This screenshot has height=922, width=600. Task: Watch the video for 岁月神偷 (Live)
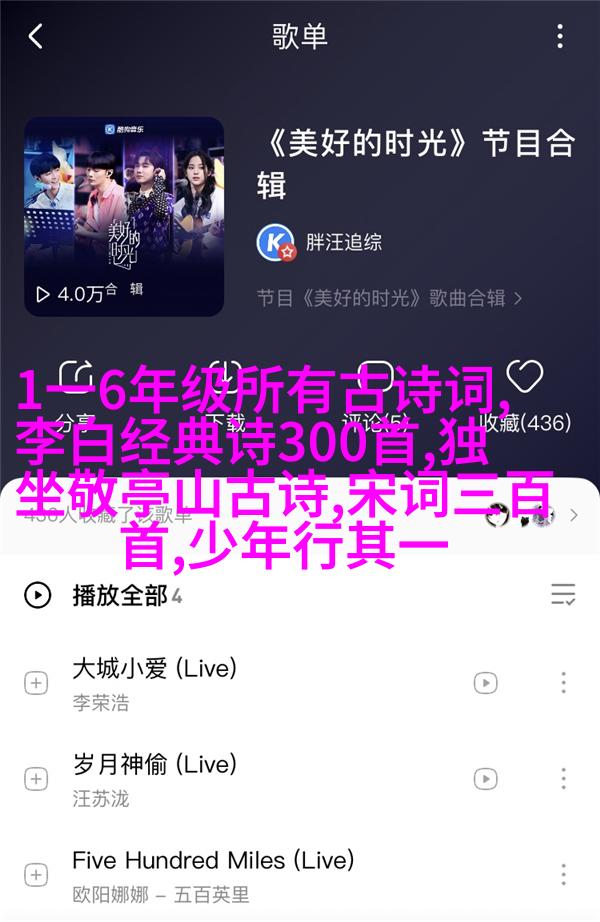[x=485, y=779]
